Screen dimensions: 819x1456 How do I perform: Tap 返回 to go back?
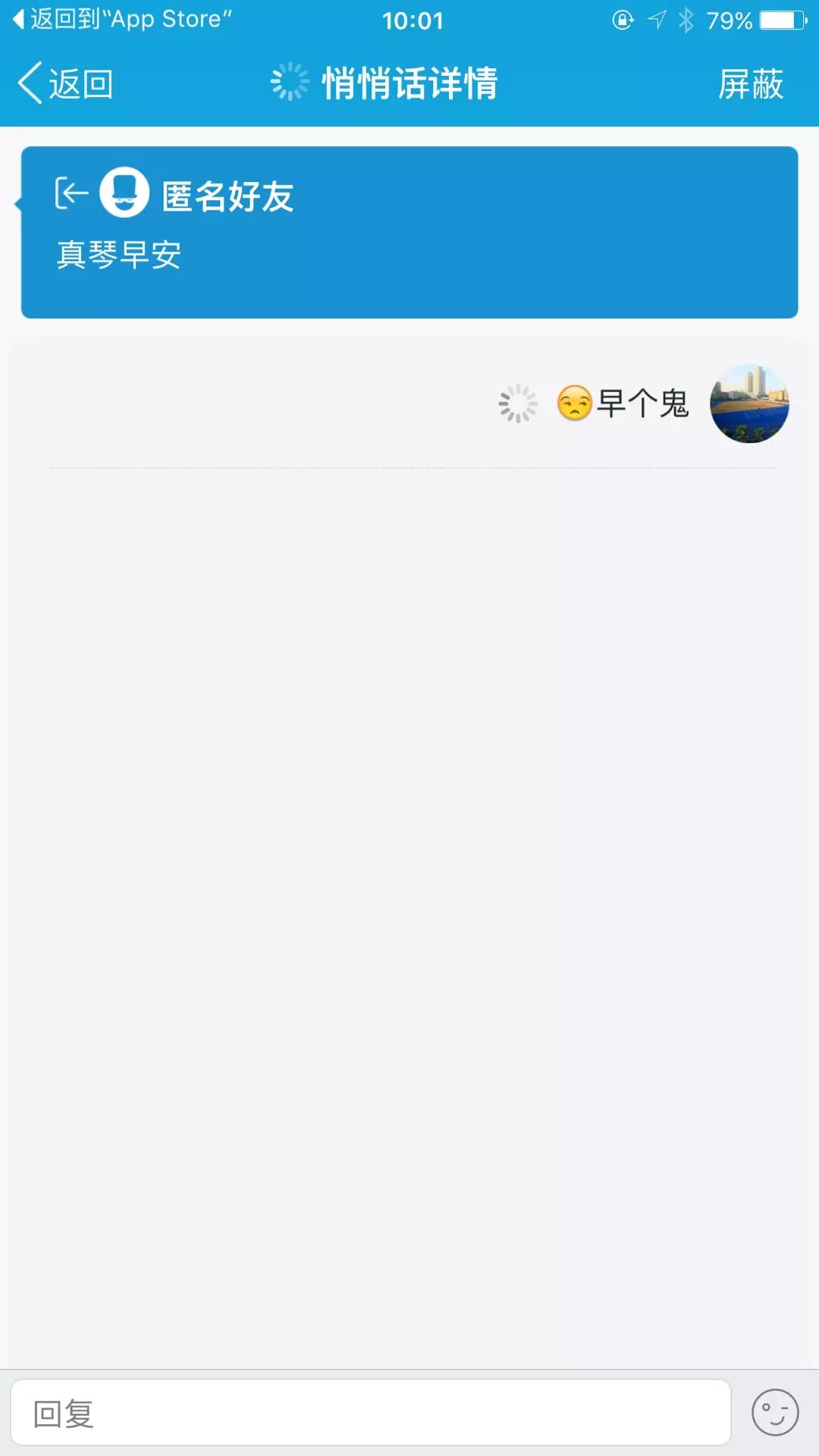click(x=67, y=83)
